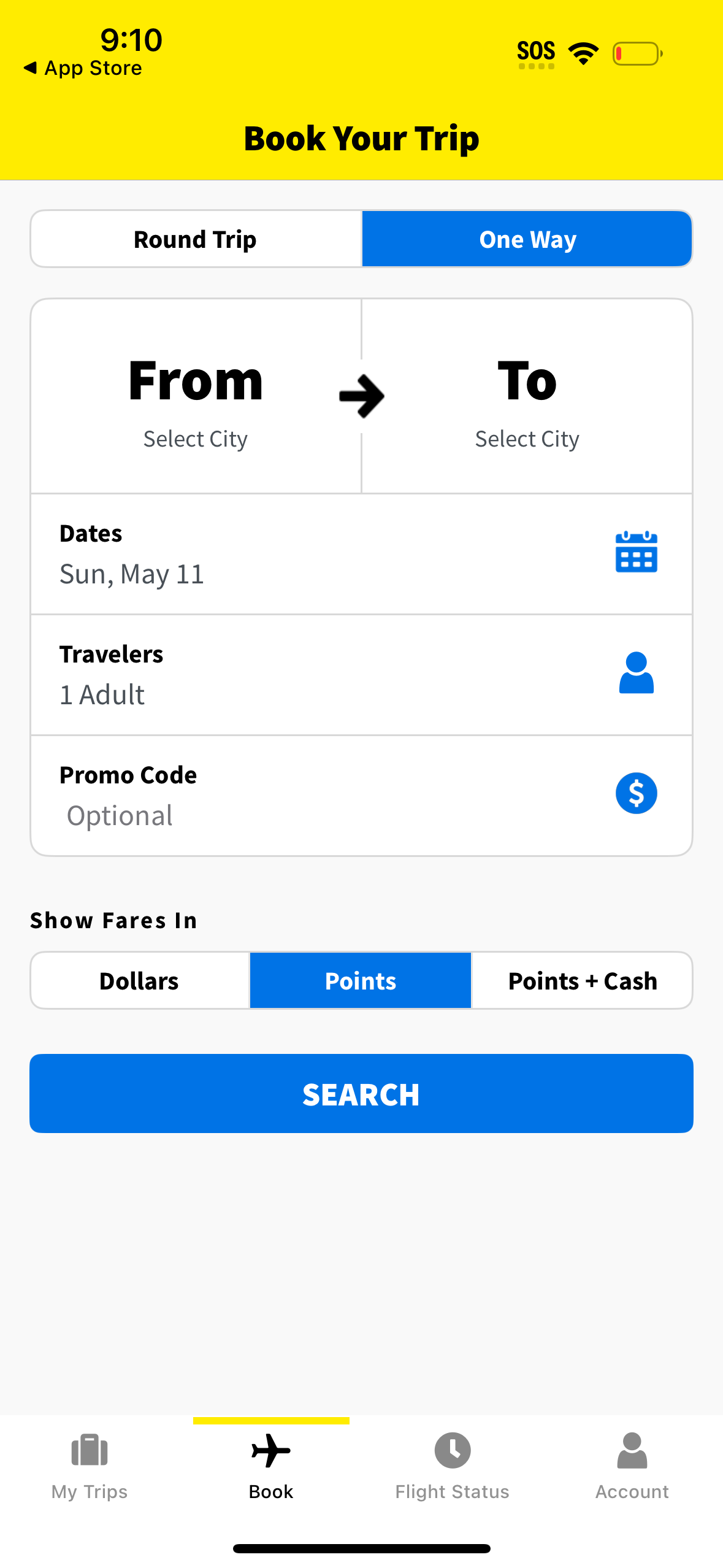The width and height of the screenshot is (723, 1568).
Task: Select the promo code dollar icon
Action: pyautogui.click(x=636, y=793)
